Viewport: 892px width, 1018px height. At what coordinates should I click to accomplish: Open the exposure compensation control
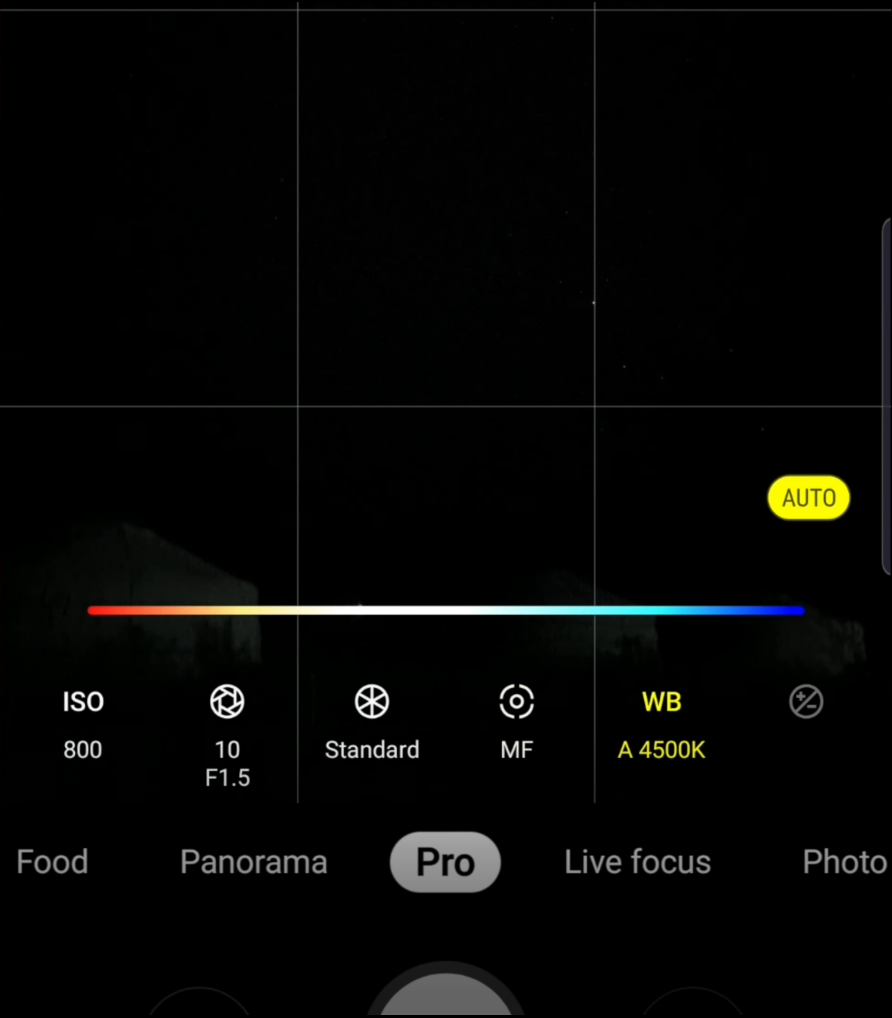click(x=805, y=702)
